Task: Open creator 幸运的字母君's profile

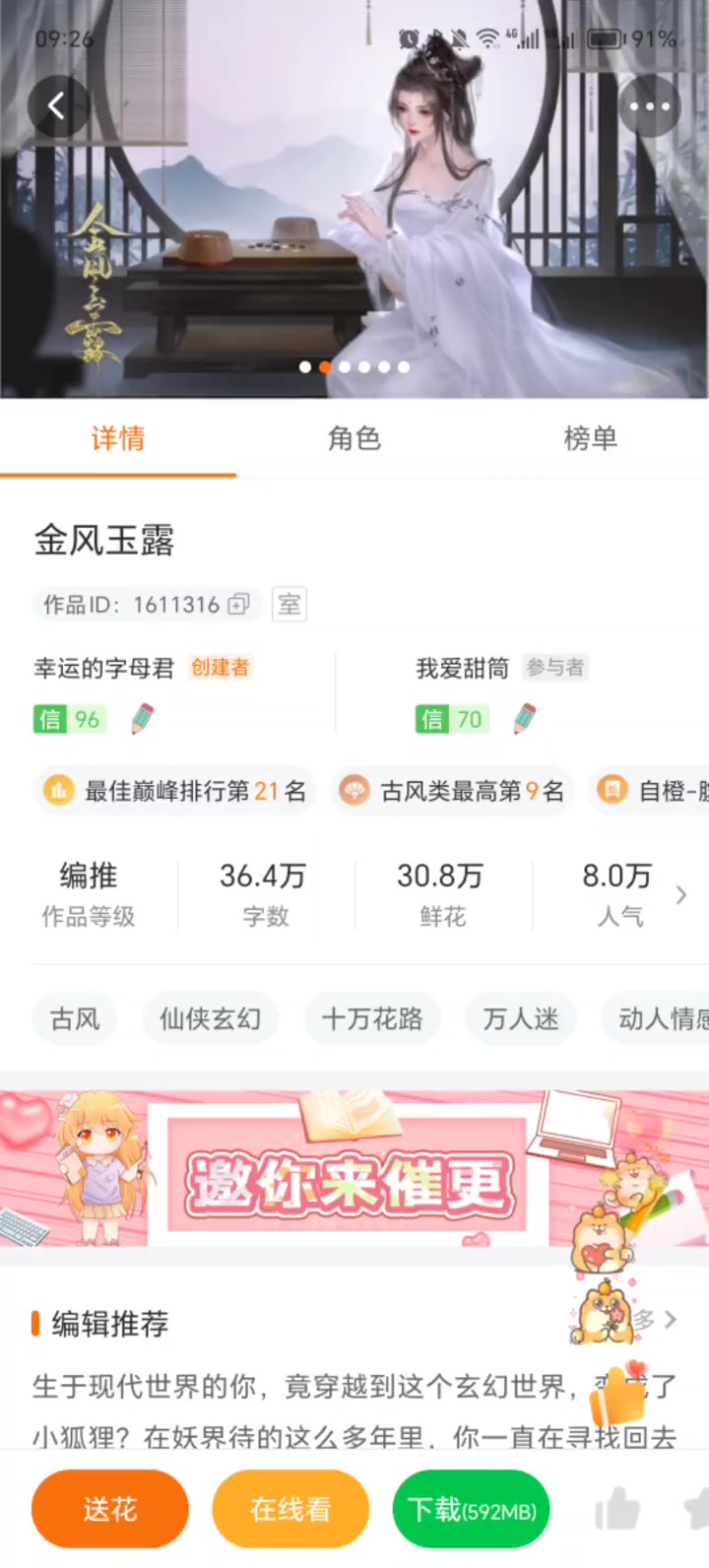Action: pos(103,668)
